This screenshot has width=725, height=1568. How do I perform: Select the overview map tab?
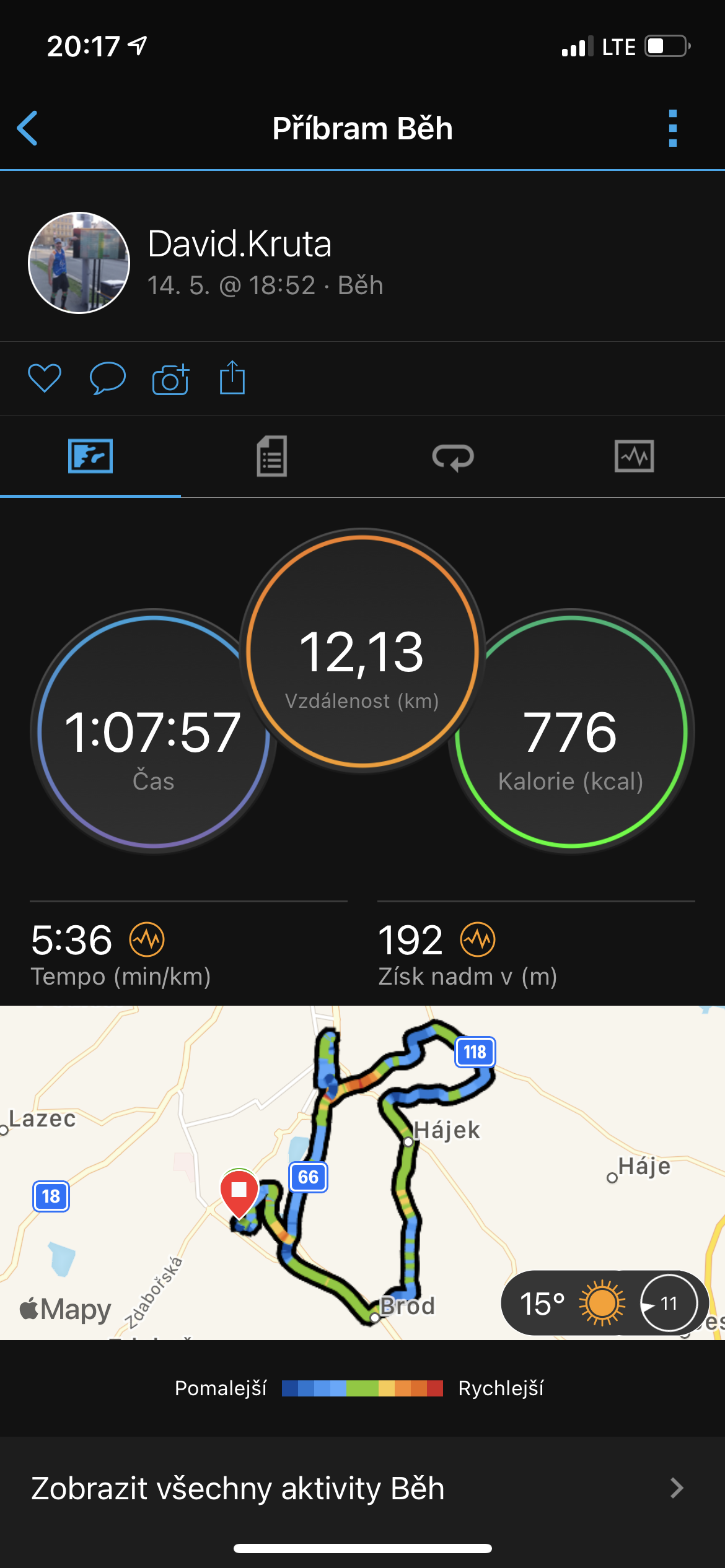(x=90, y=456)
